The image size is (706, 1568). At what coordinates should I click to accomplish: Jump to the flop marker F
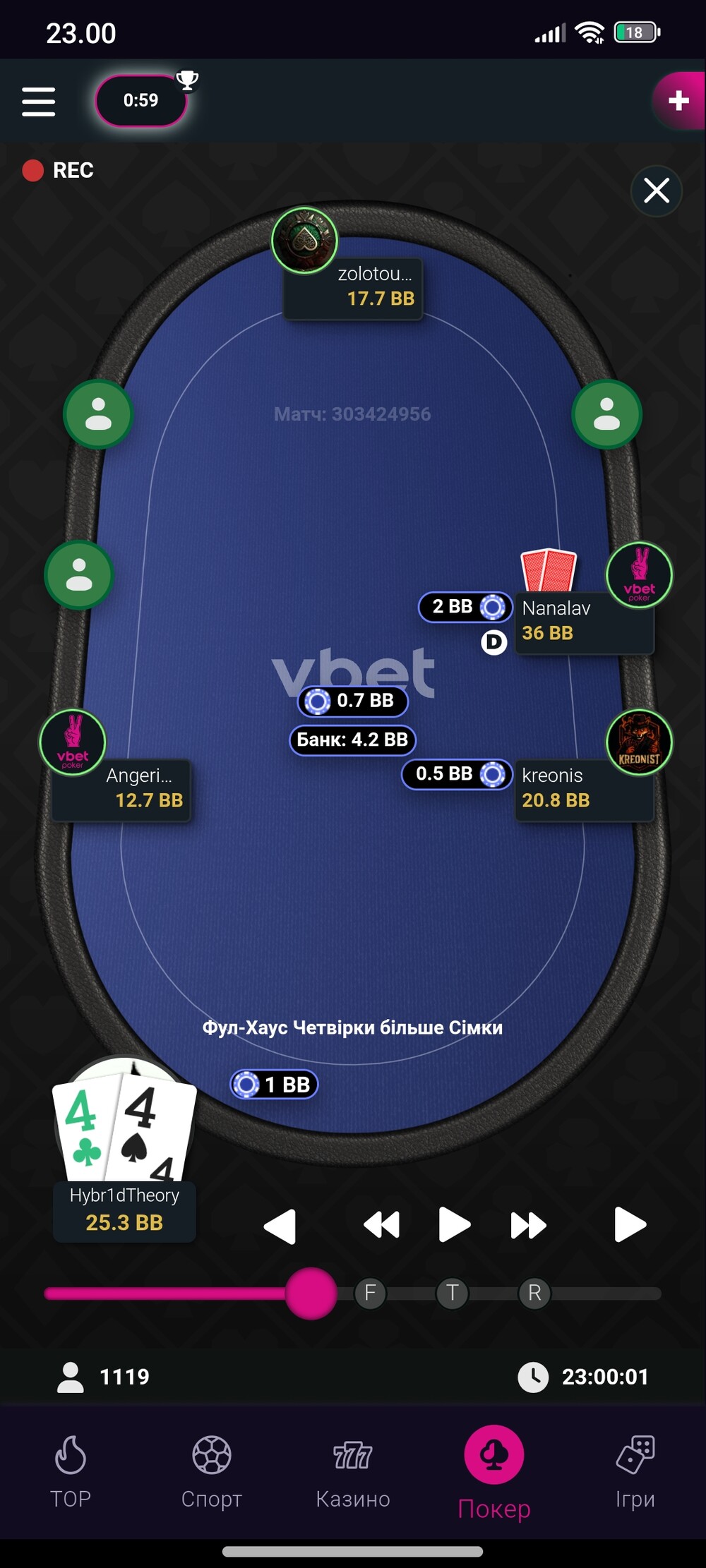coord(370,1293)
